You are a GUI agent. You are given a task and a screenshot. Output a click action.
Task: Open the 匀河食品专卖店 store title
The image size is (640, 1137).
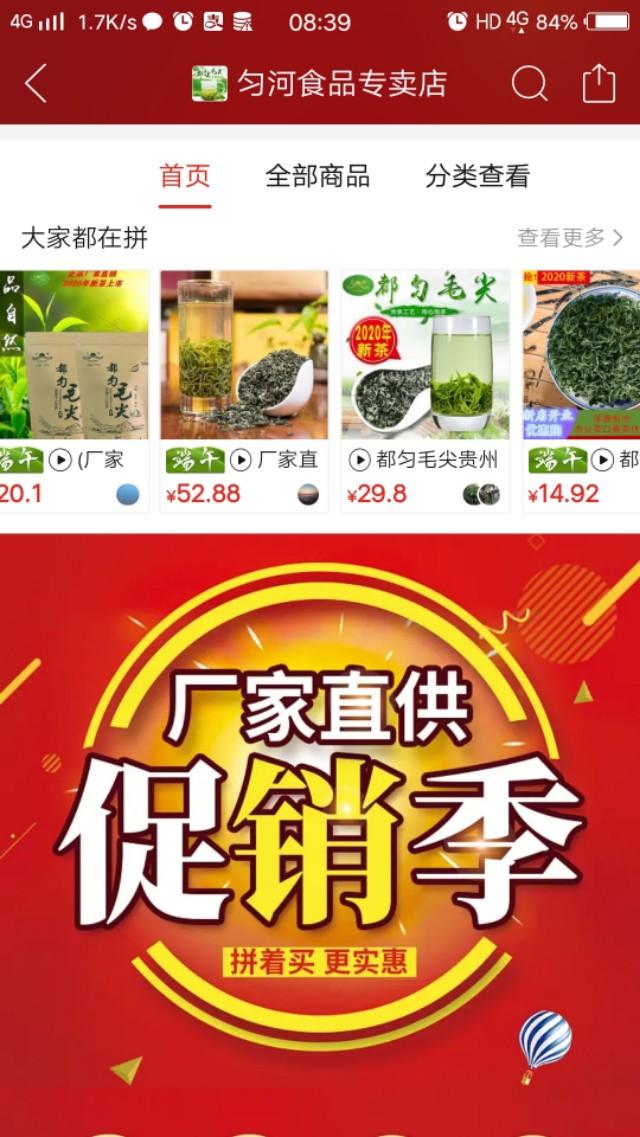point(319,83)
